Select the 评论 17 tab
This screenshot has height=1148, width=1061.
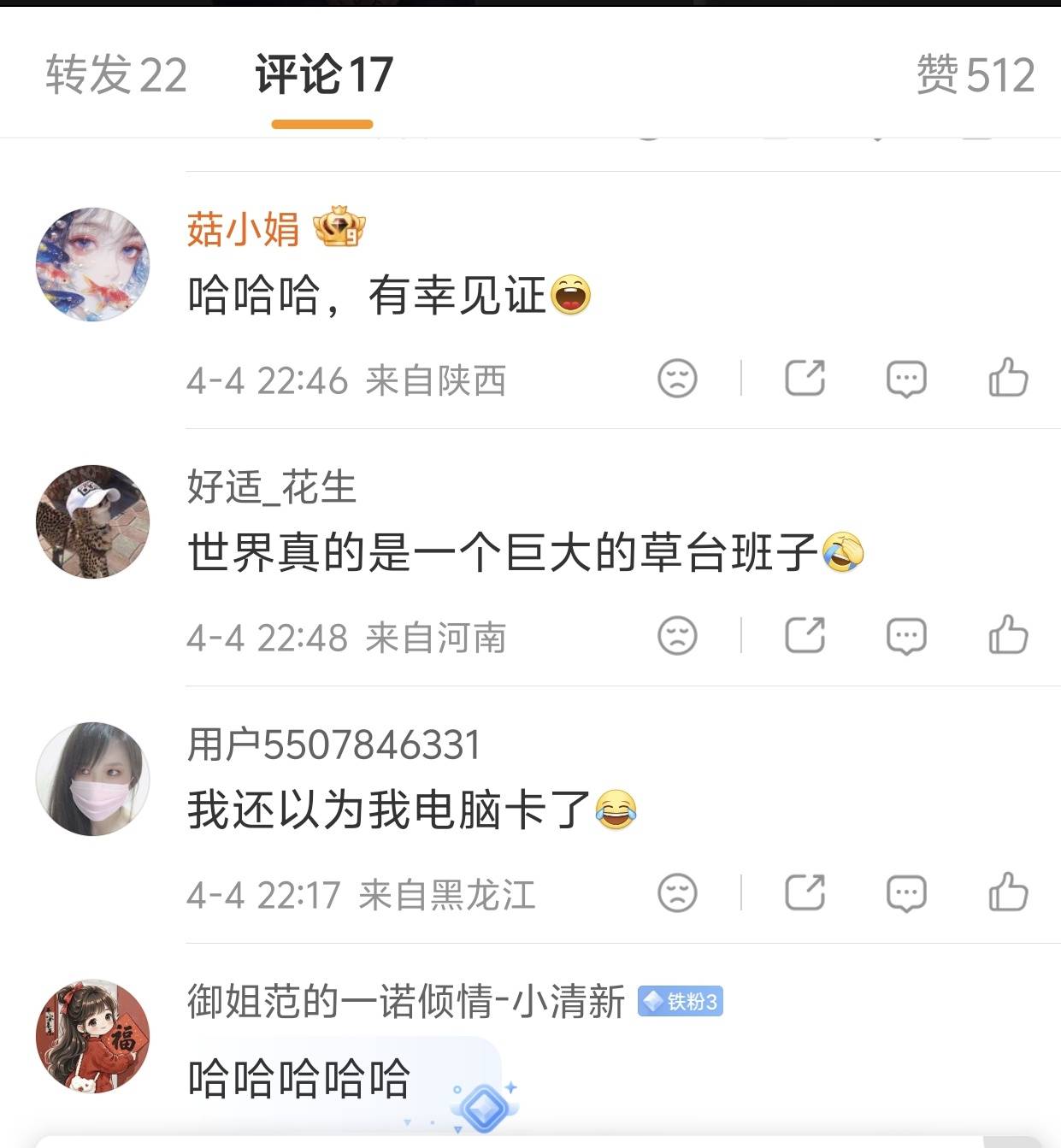tap(323, 75)
